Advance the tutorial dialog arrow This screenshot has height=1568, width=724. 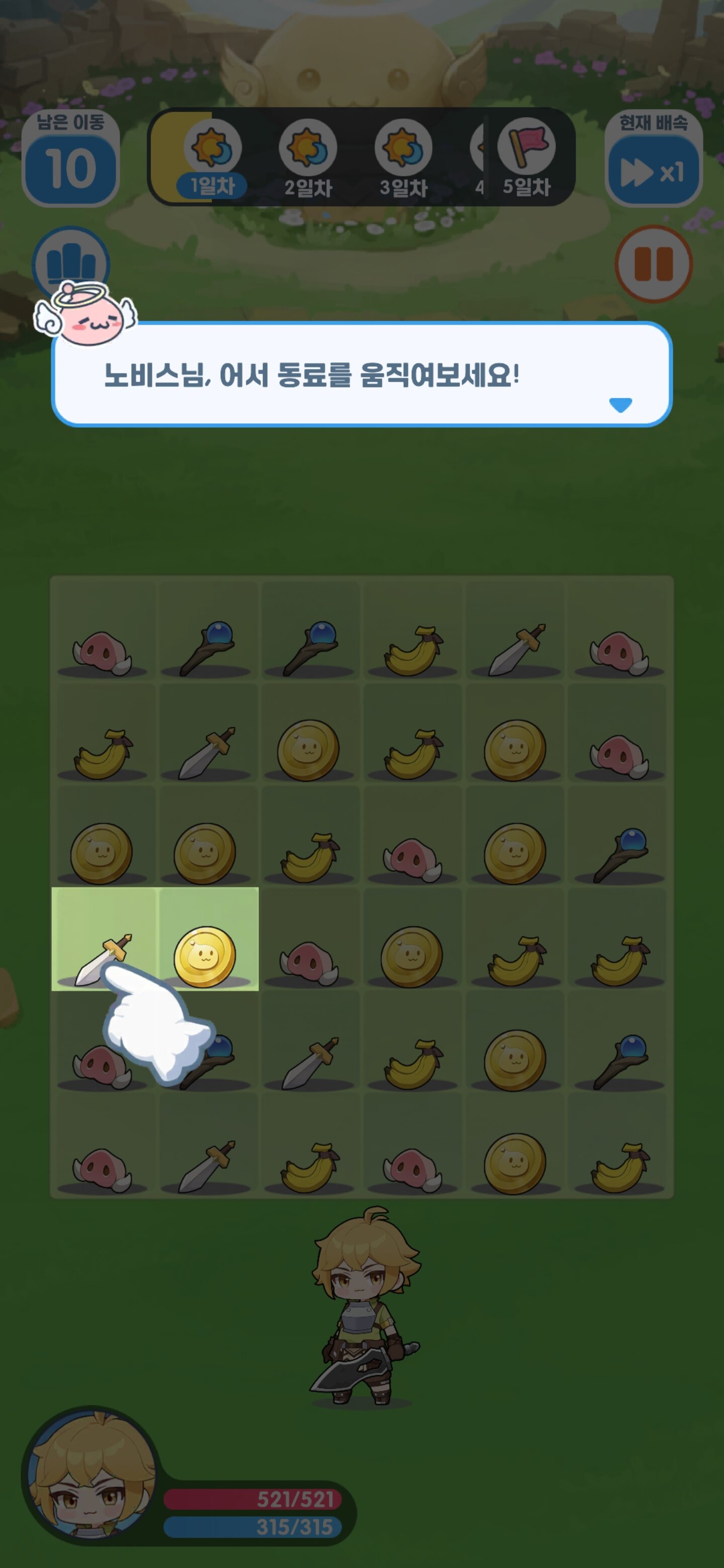[620, 405]
